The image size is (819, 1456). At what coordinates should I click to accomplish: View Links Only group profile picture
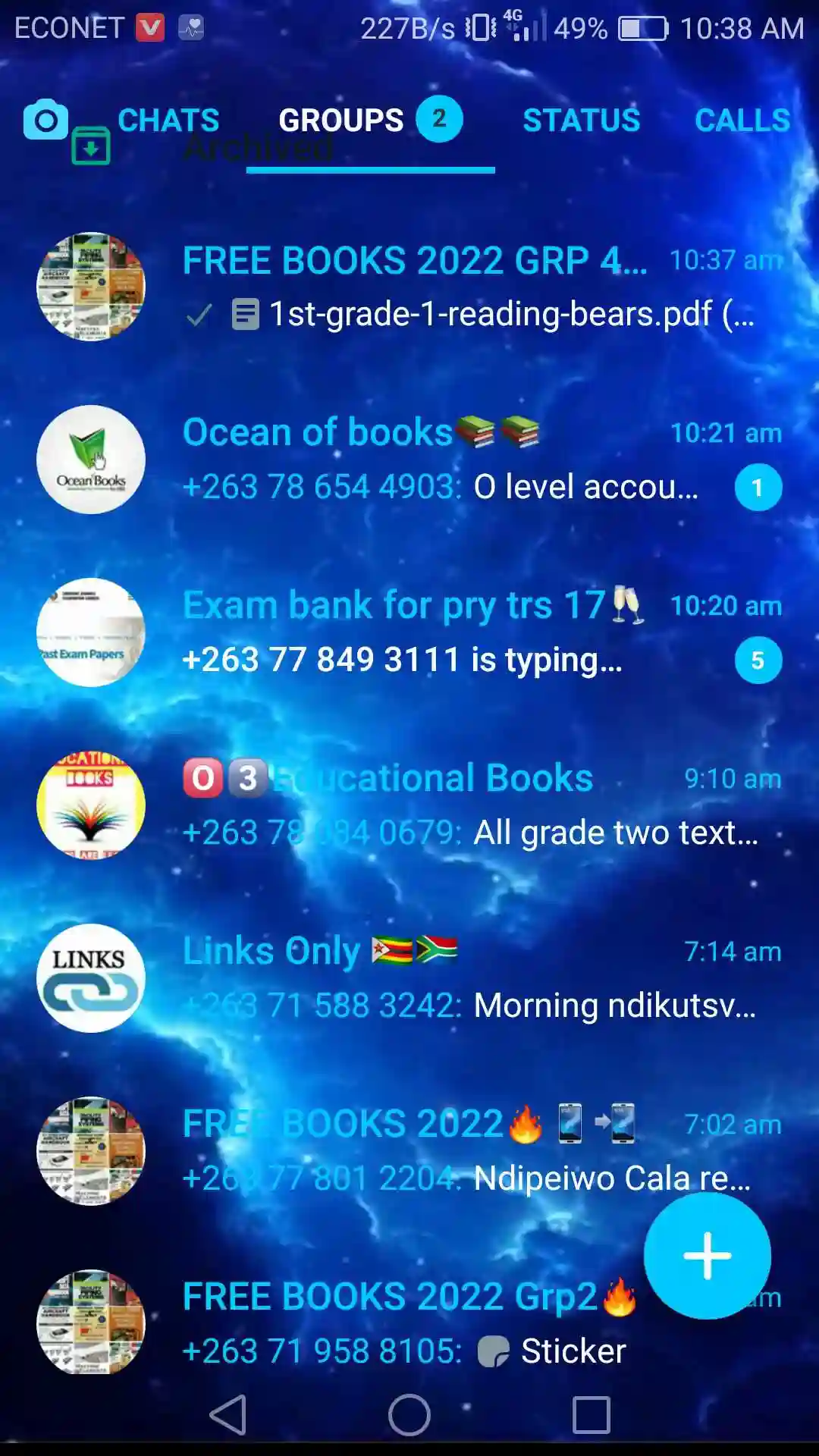pyautogui.click(x=91, y=978)
